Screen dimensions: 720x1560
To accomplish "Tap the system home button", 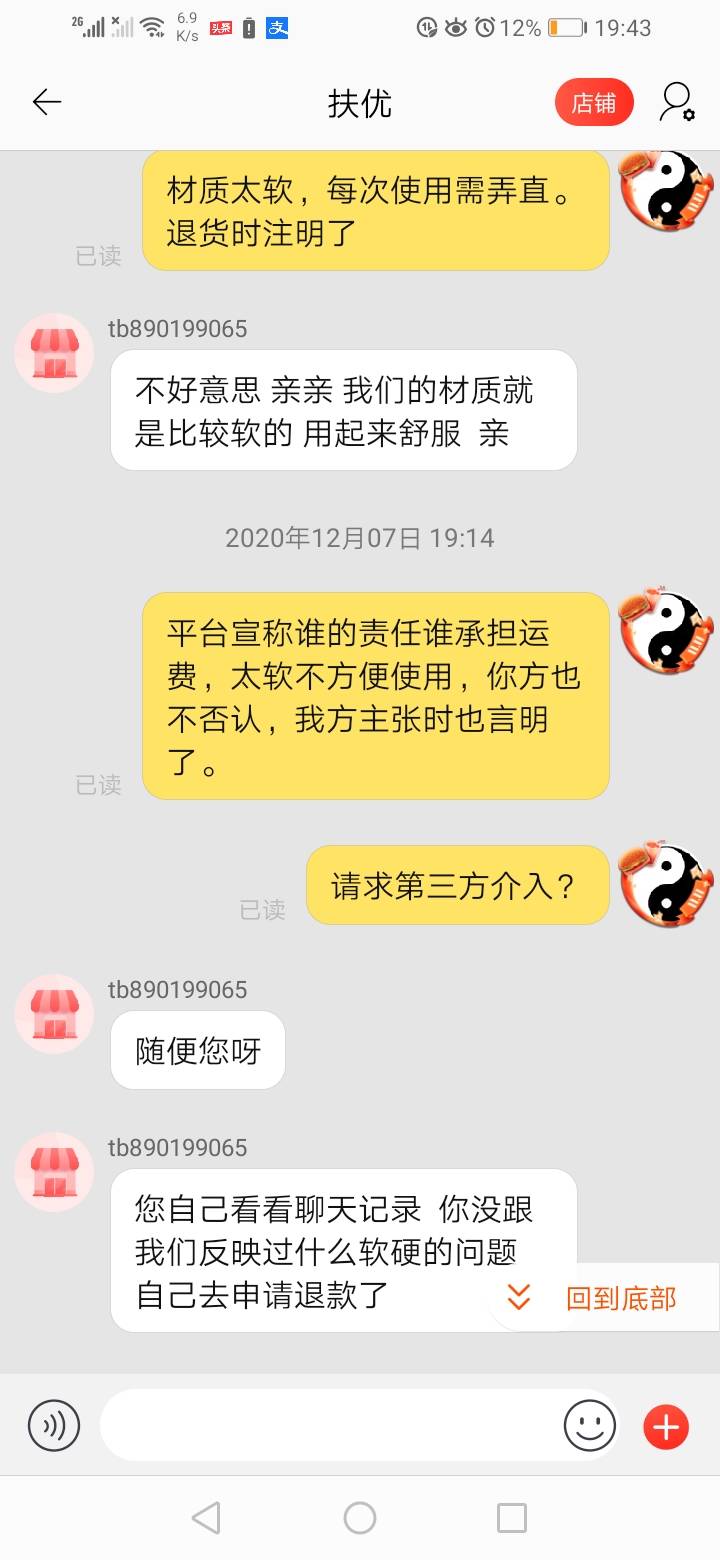I will coord(360,1518).
